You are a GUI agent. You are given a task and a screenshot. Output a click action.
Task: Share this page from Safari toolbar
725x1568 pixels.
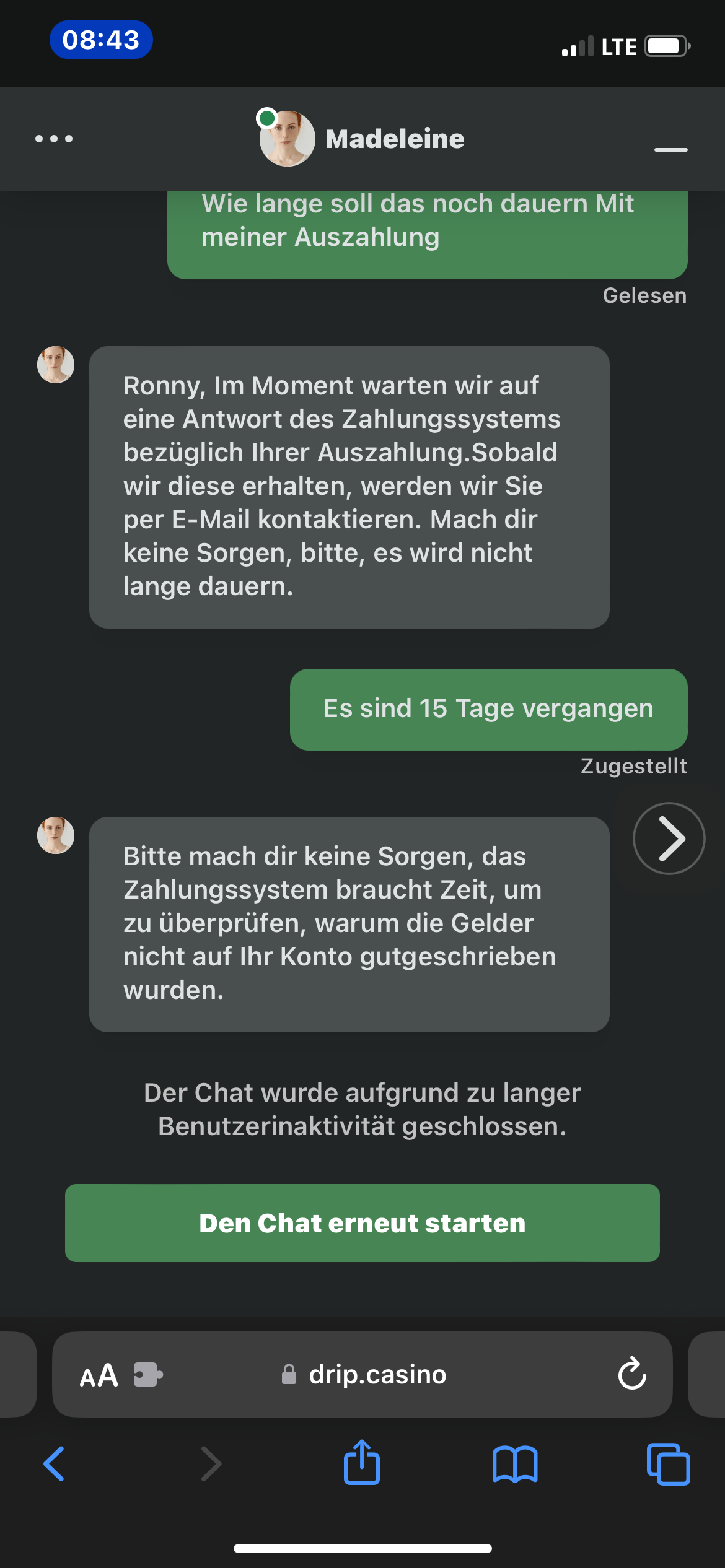click(x=362, y=1463)
